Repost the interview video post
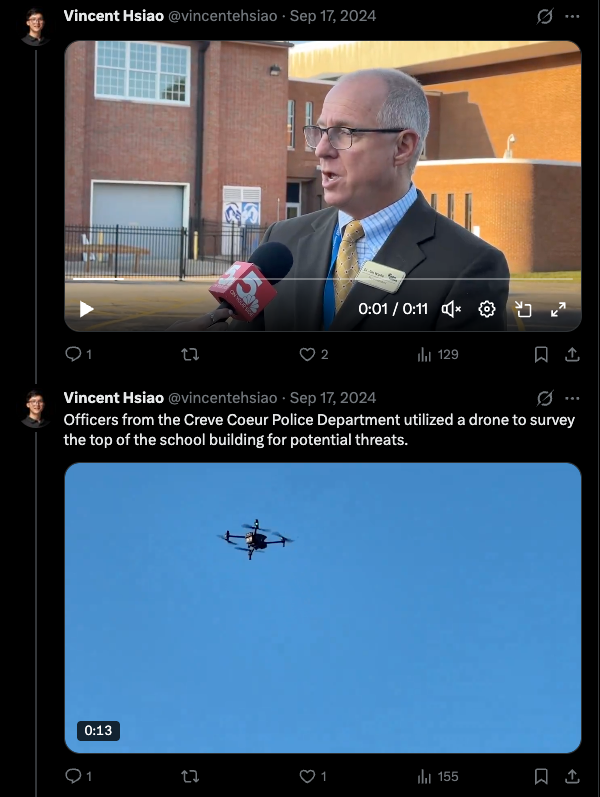 pos(189,354)
